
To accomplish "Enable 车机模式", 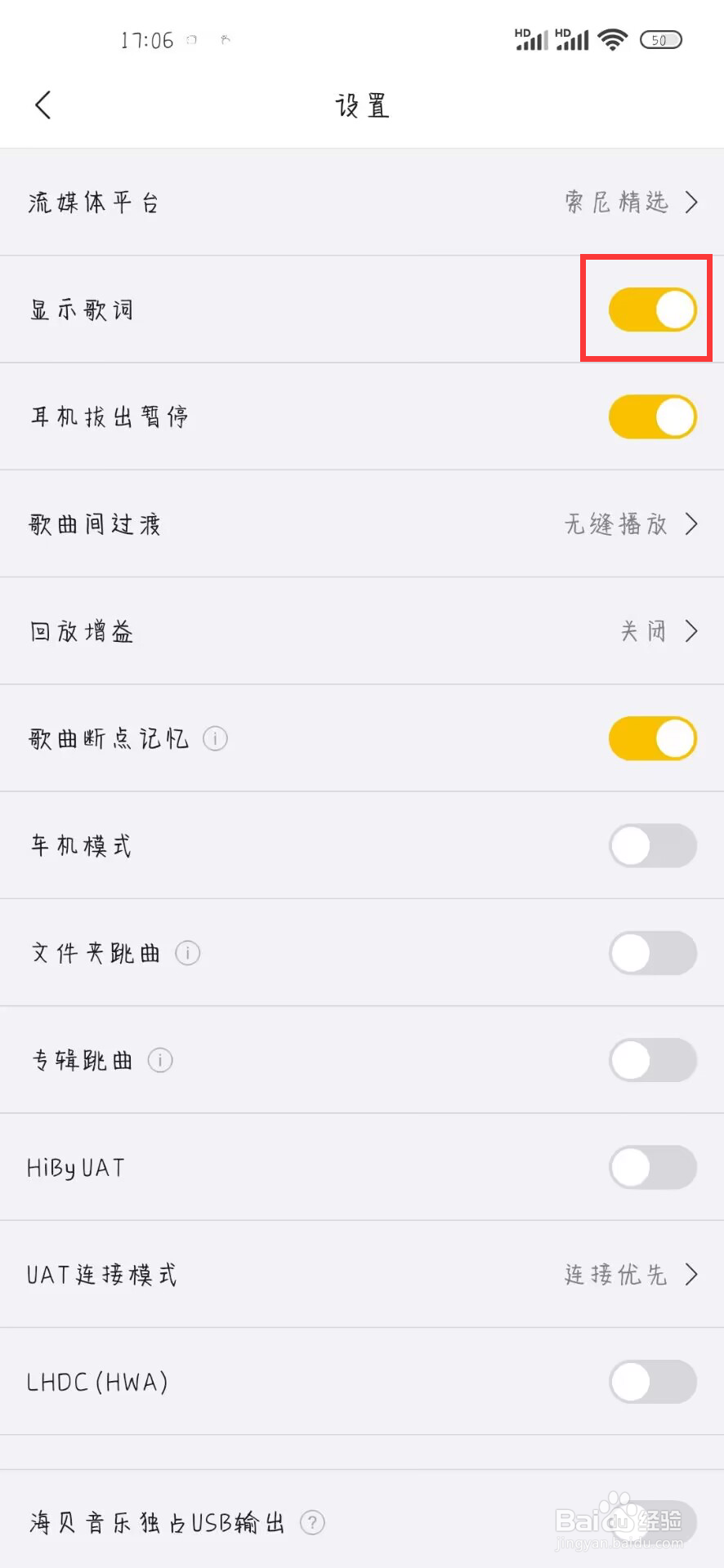I will point(652,845).
